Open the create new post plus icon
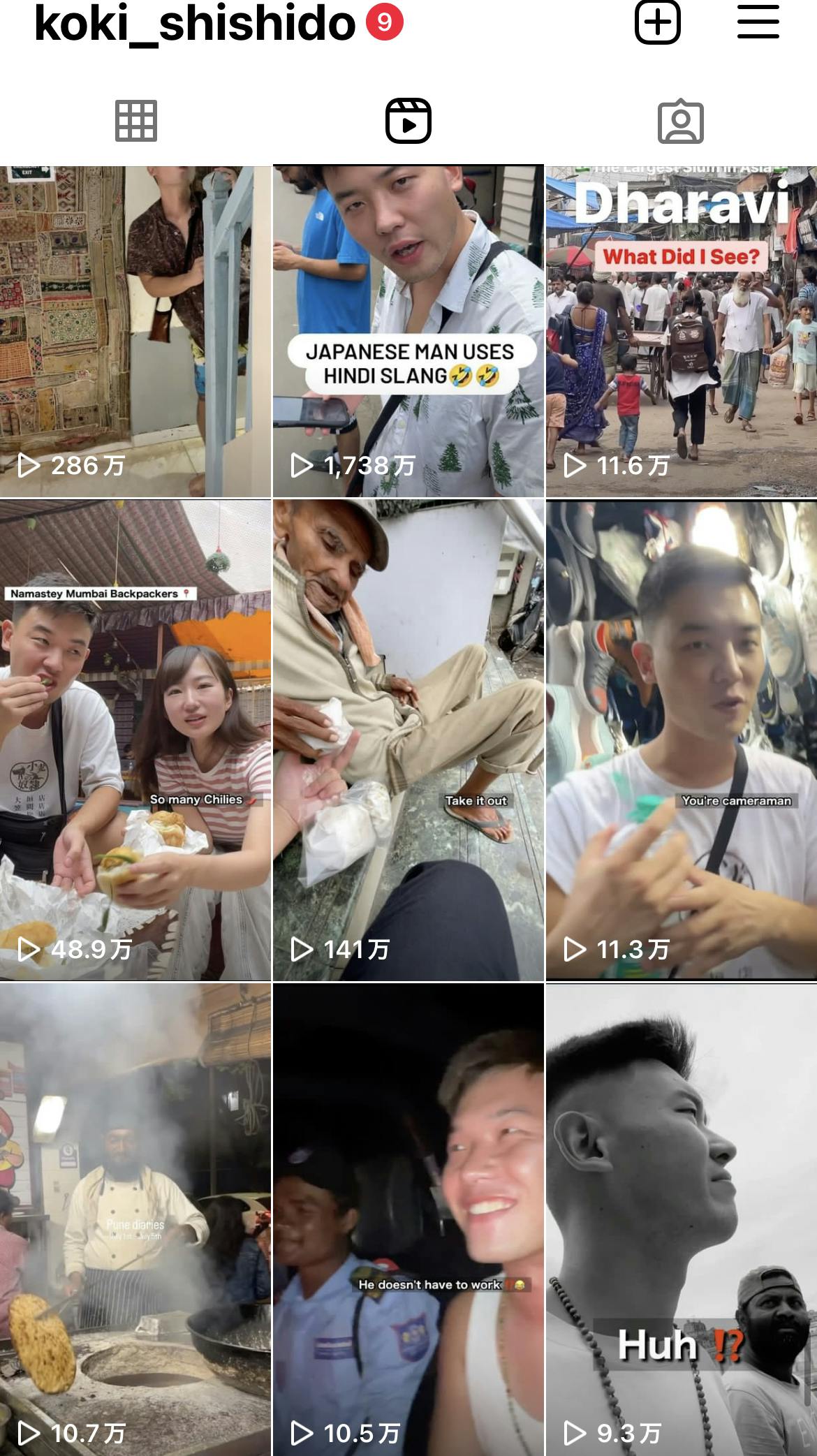The width and height of the screenshot is (817, 1456). (x=657, y=22)
